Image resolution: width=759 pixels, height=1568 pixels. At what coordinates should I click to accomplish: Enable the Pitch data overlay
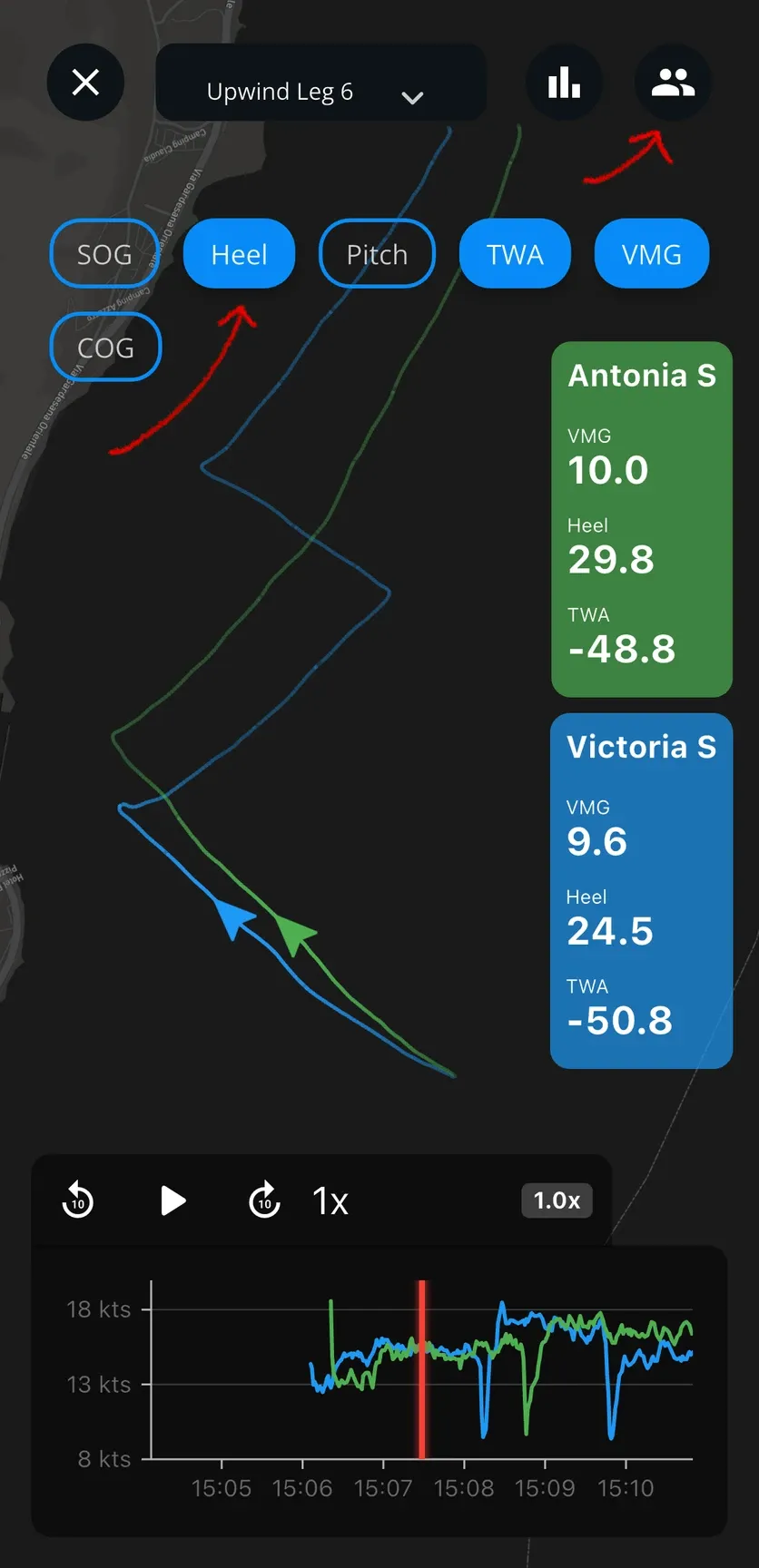coord(377,254)
